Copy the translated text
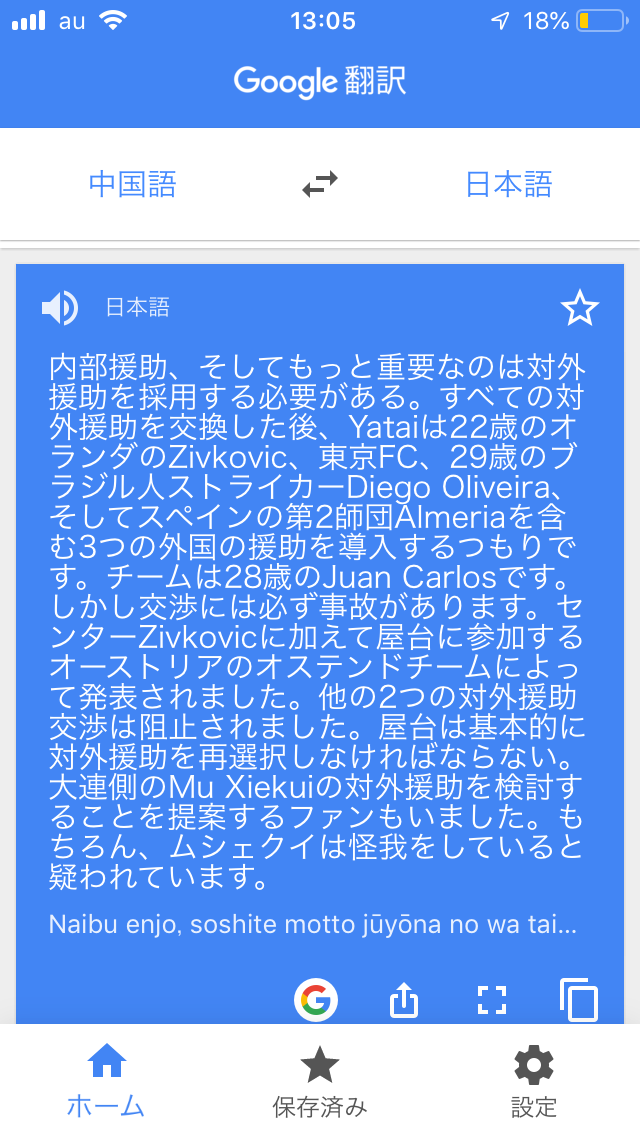 (579, 999)
